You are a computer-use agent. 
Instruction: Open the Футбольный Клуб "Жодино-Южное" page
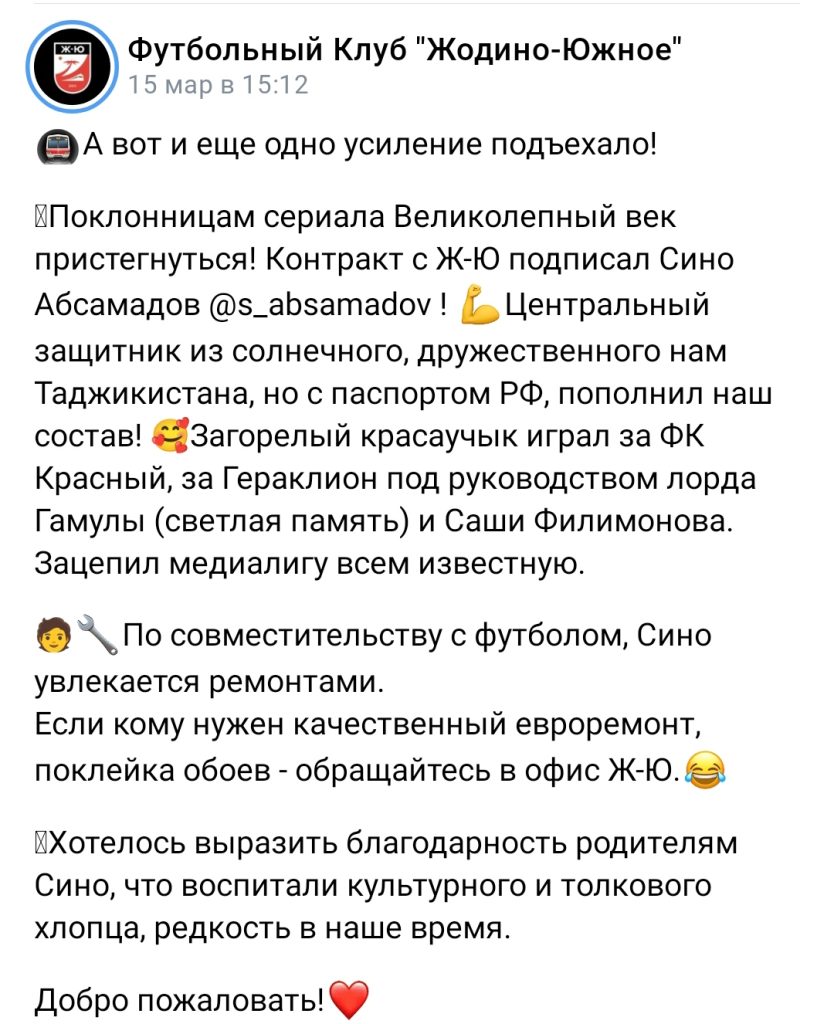click(407, 49)
